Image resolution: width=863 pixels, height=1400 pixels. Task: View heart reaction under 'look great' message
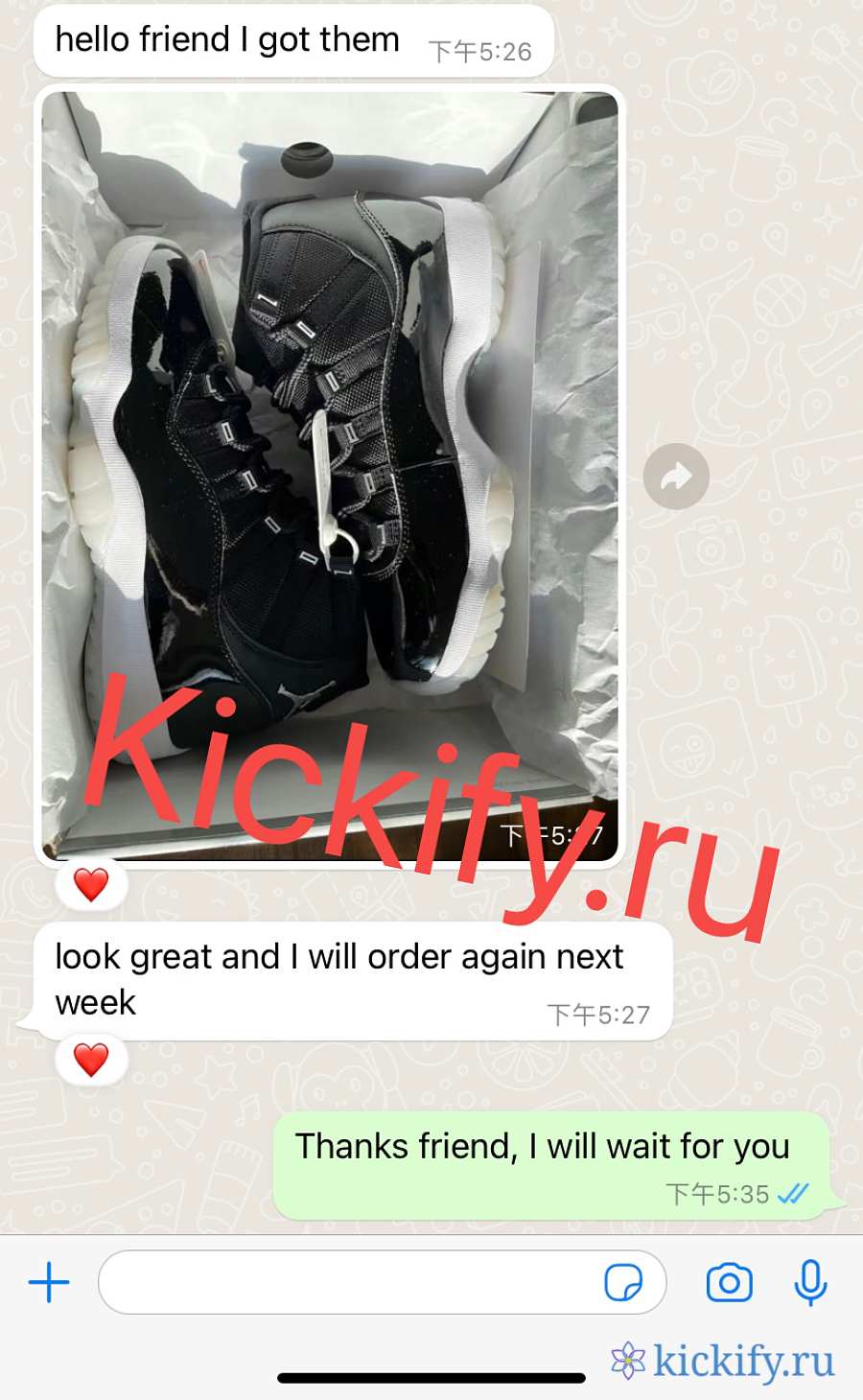pos(91,1060)
